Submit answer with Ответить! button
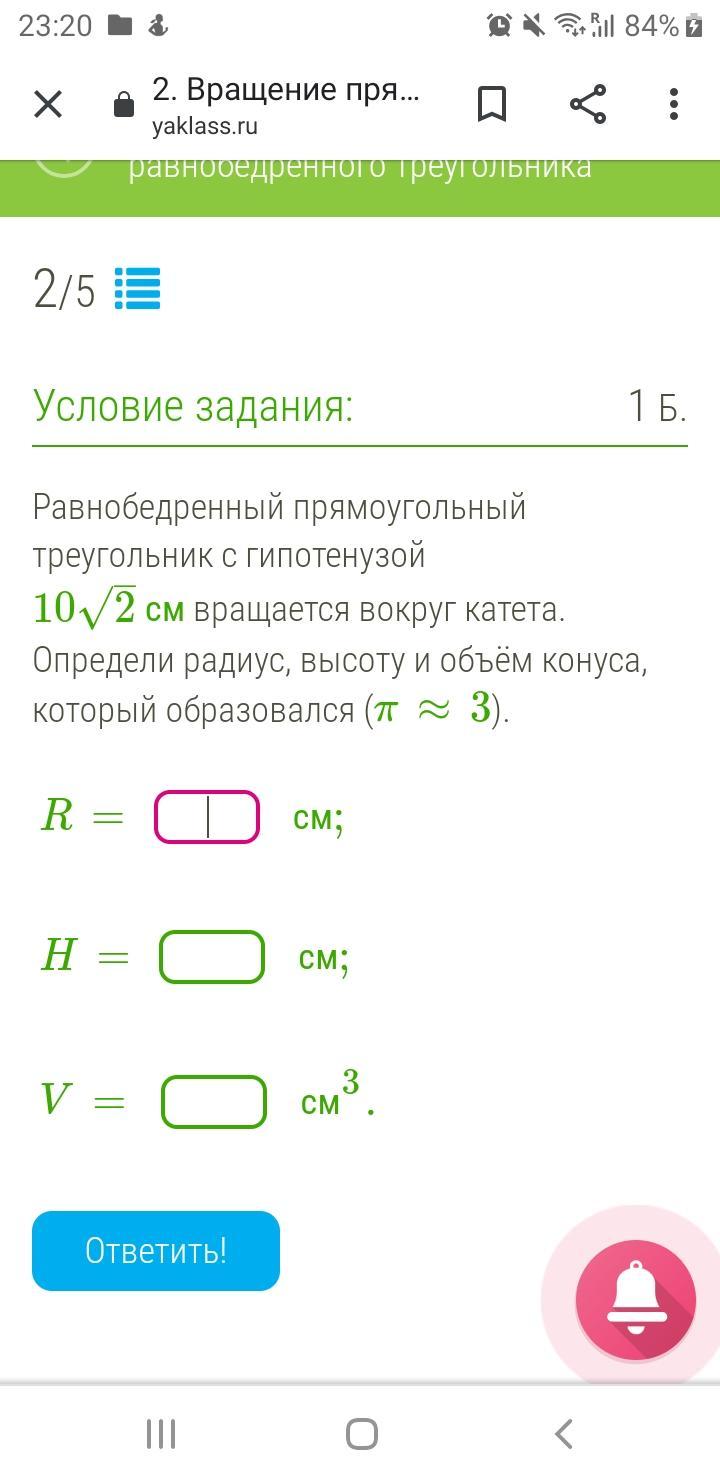The width and height of the screenshot is (720, 1480). coord(156,1251)
